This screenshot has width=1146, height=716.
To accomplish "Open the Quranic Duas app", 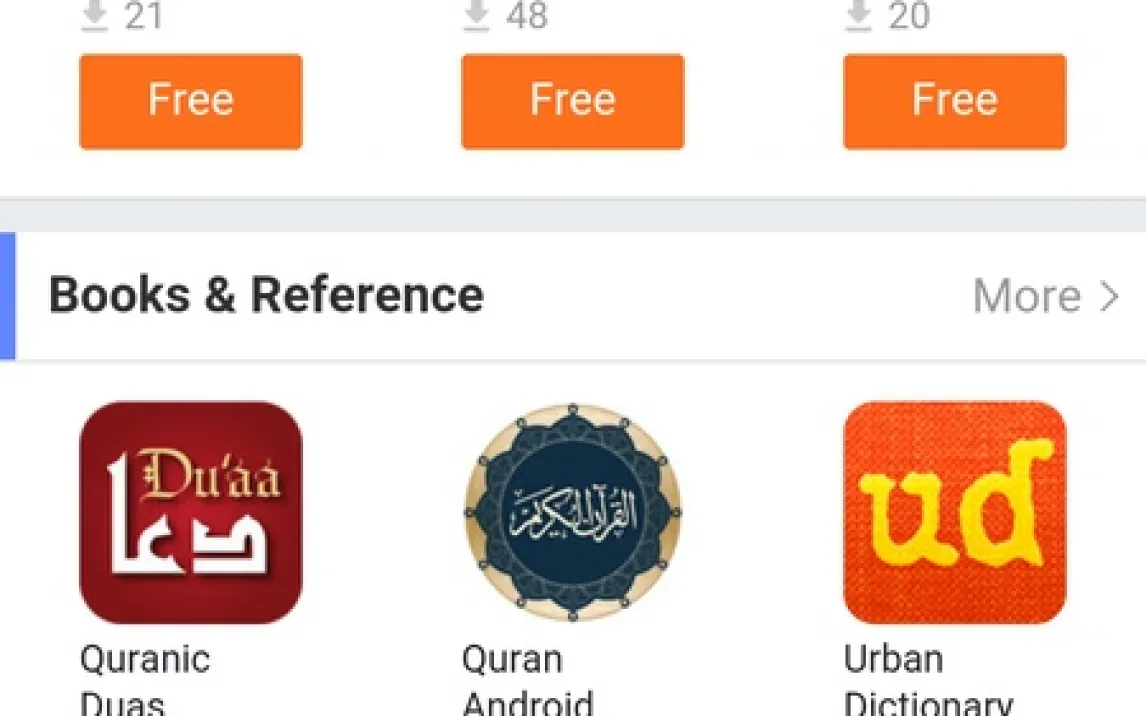I will click(190, 512).
